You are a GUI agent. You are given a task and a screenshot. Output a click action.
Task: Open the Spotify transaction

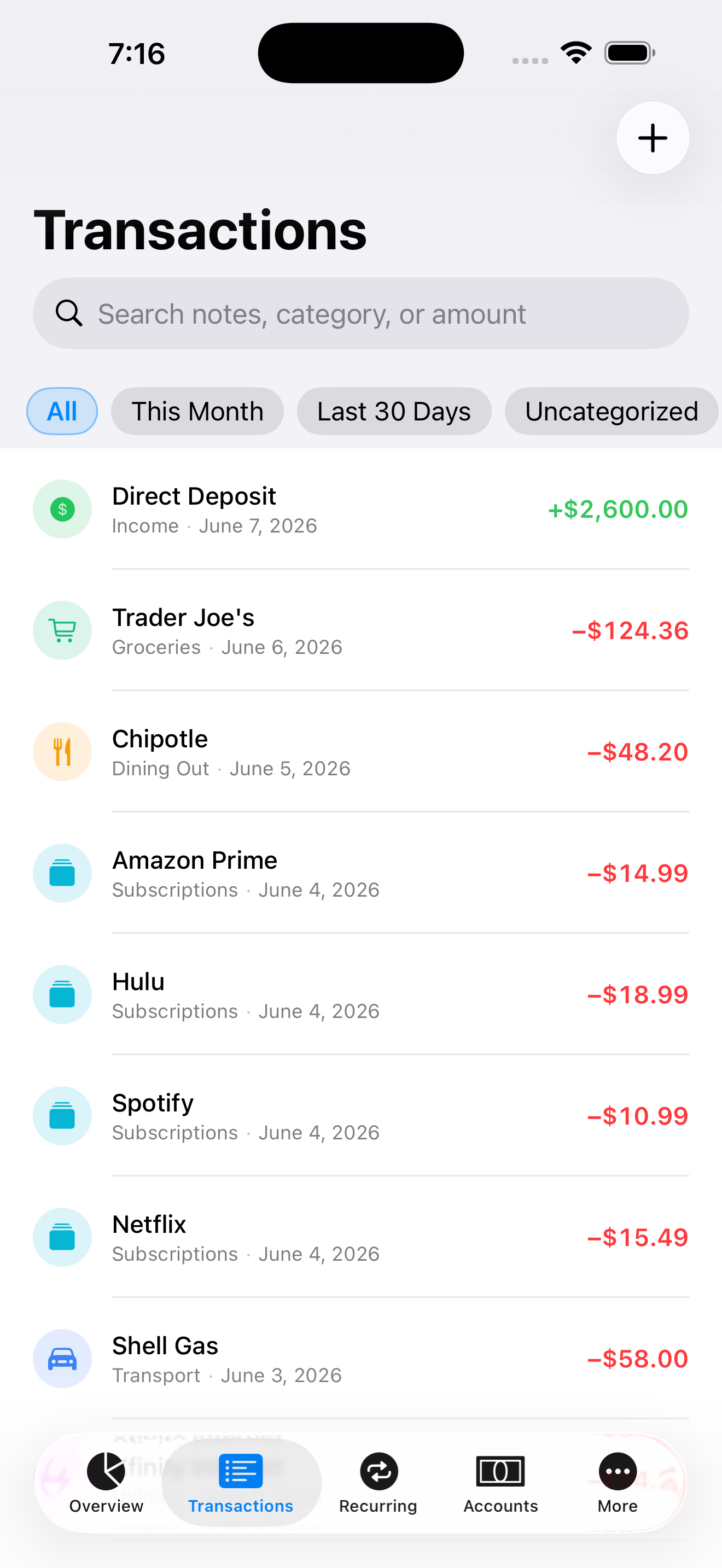click(361, 1116)
